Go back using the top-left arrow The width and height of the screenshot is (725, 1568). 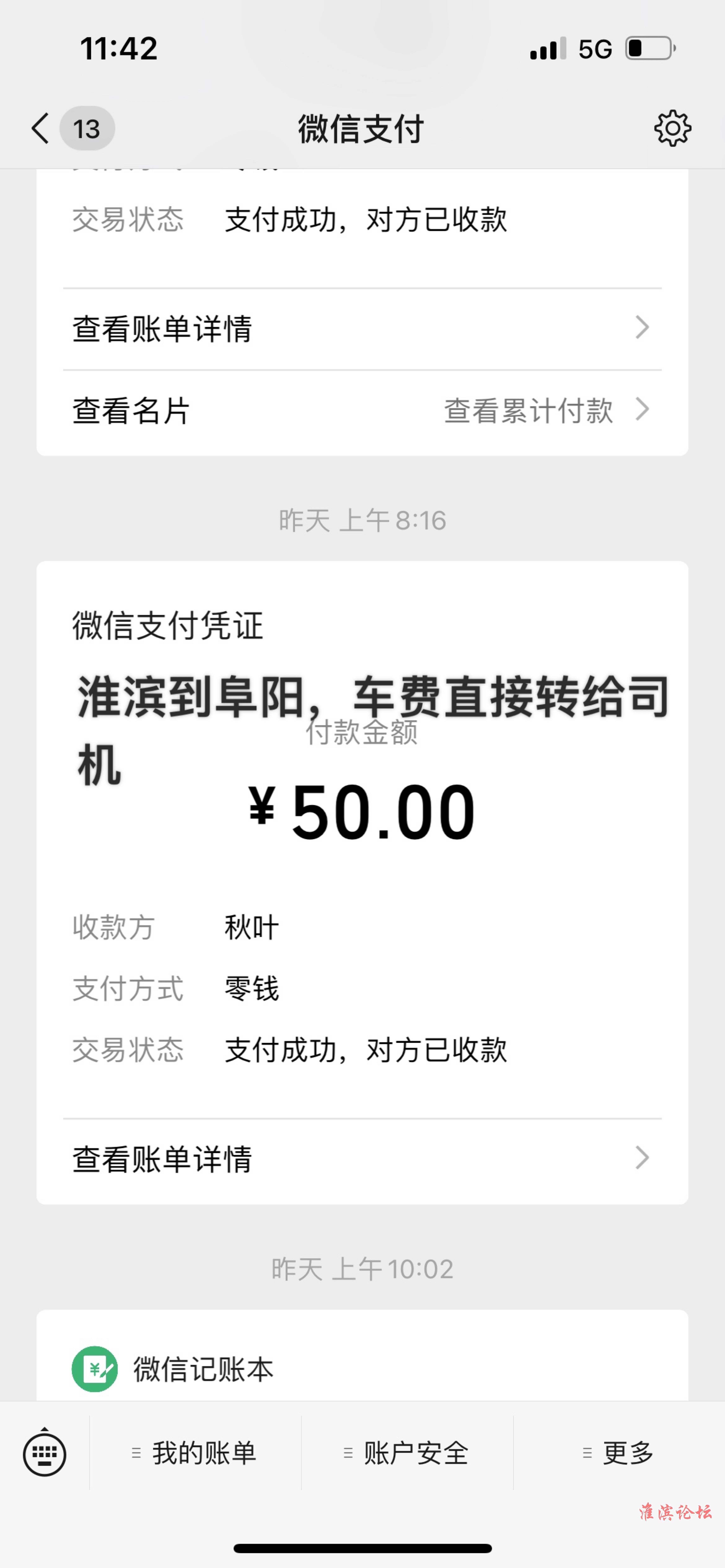40,128
